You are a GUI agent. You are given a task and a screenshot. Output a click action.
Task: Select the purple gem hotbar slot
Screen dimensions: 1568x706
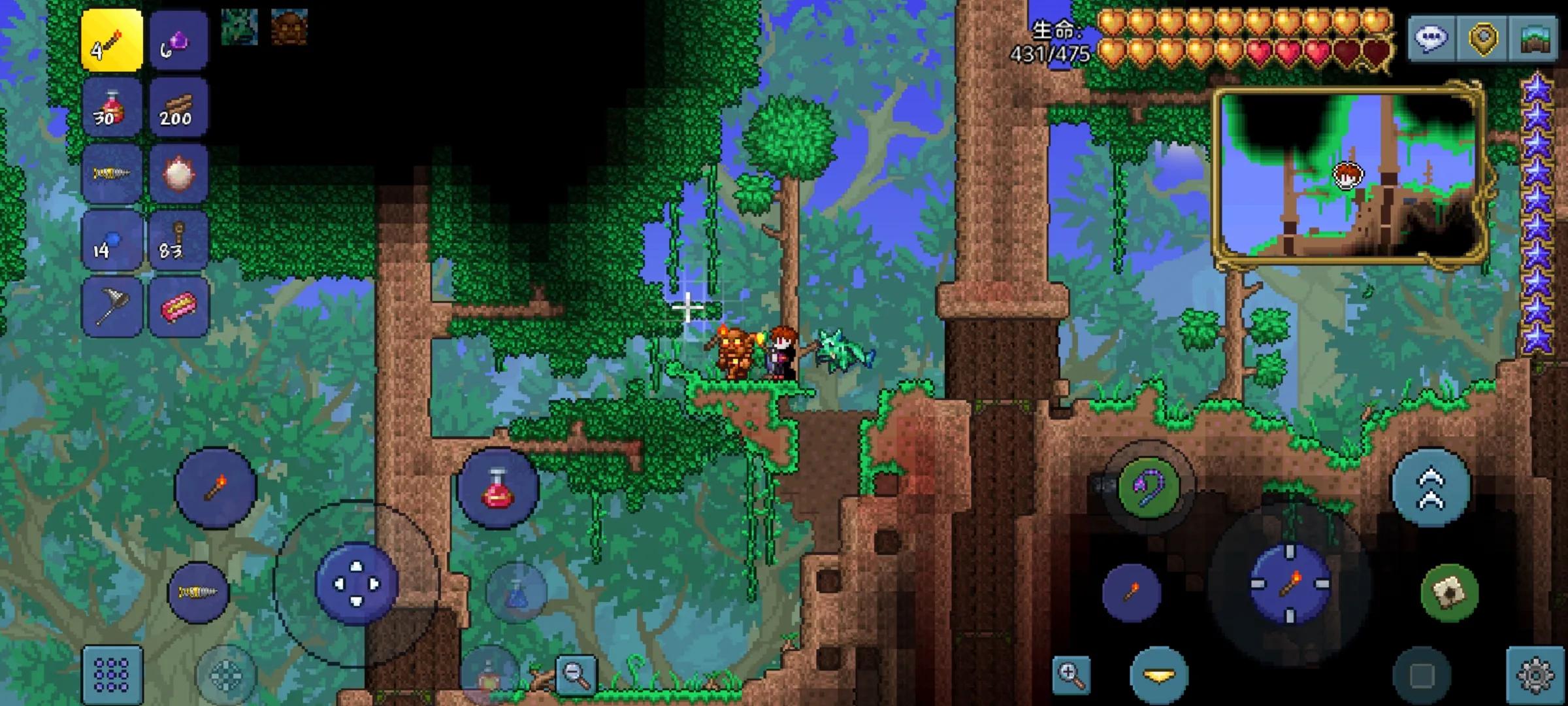(178, 41)
